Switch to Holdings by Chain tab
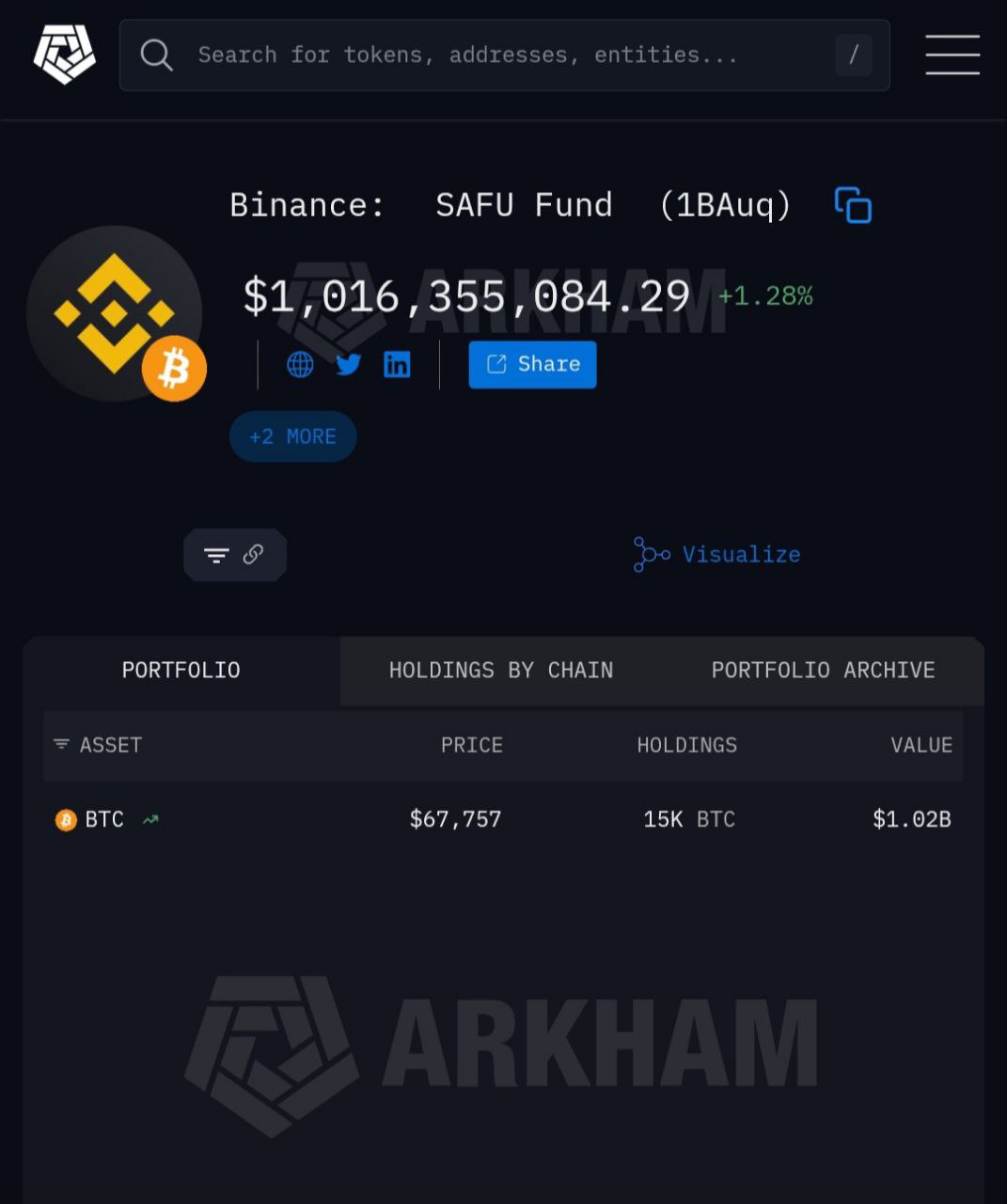This screenshot has height=1204, width=1007. 500,670
